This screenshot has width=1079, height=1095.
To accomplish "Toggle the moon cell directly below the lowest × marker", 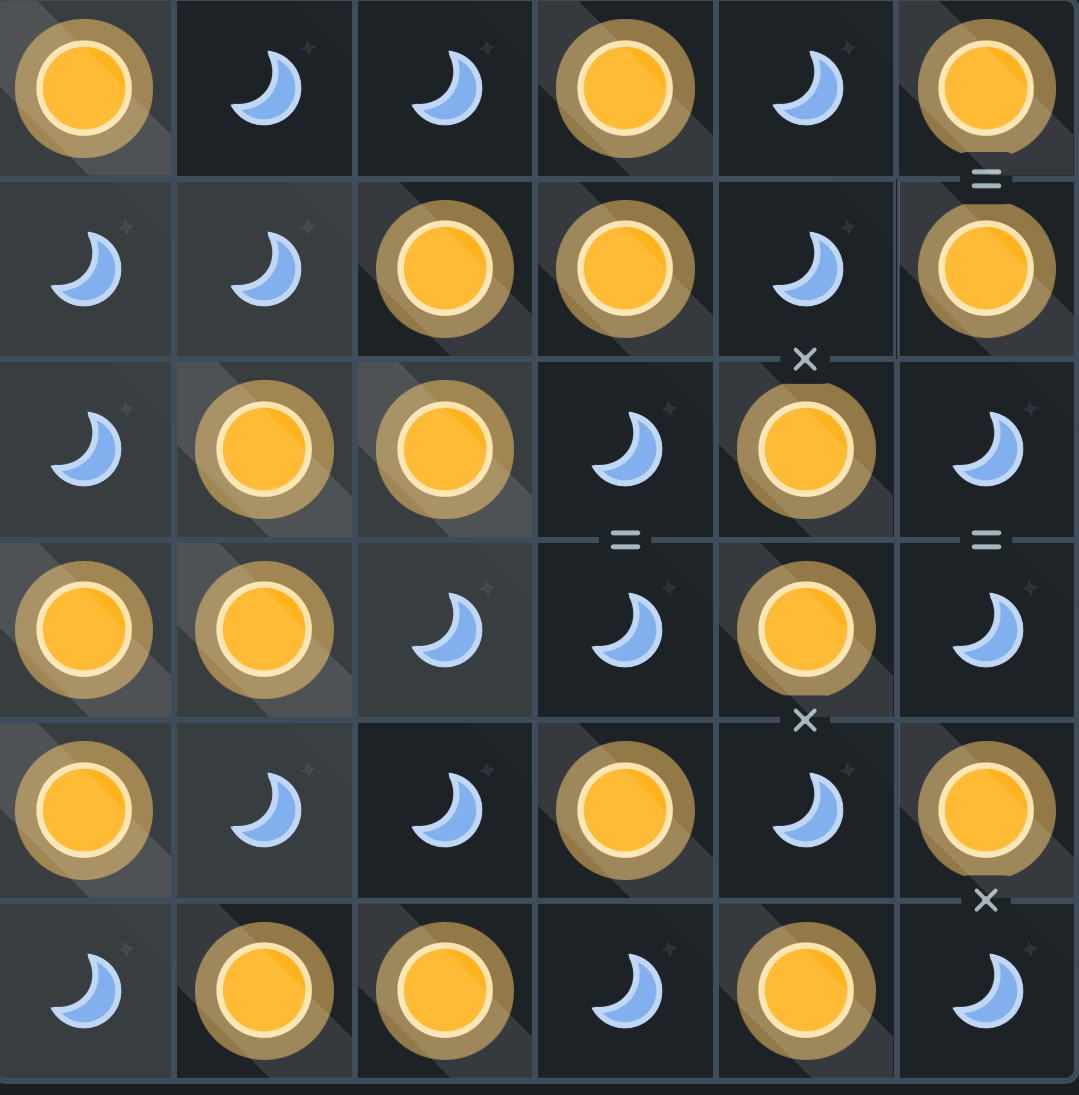I will (x=986, y=990).
